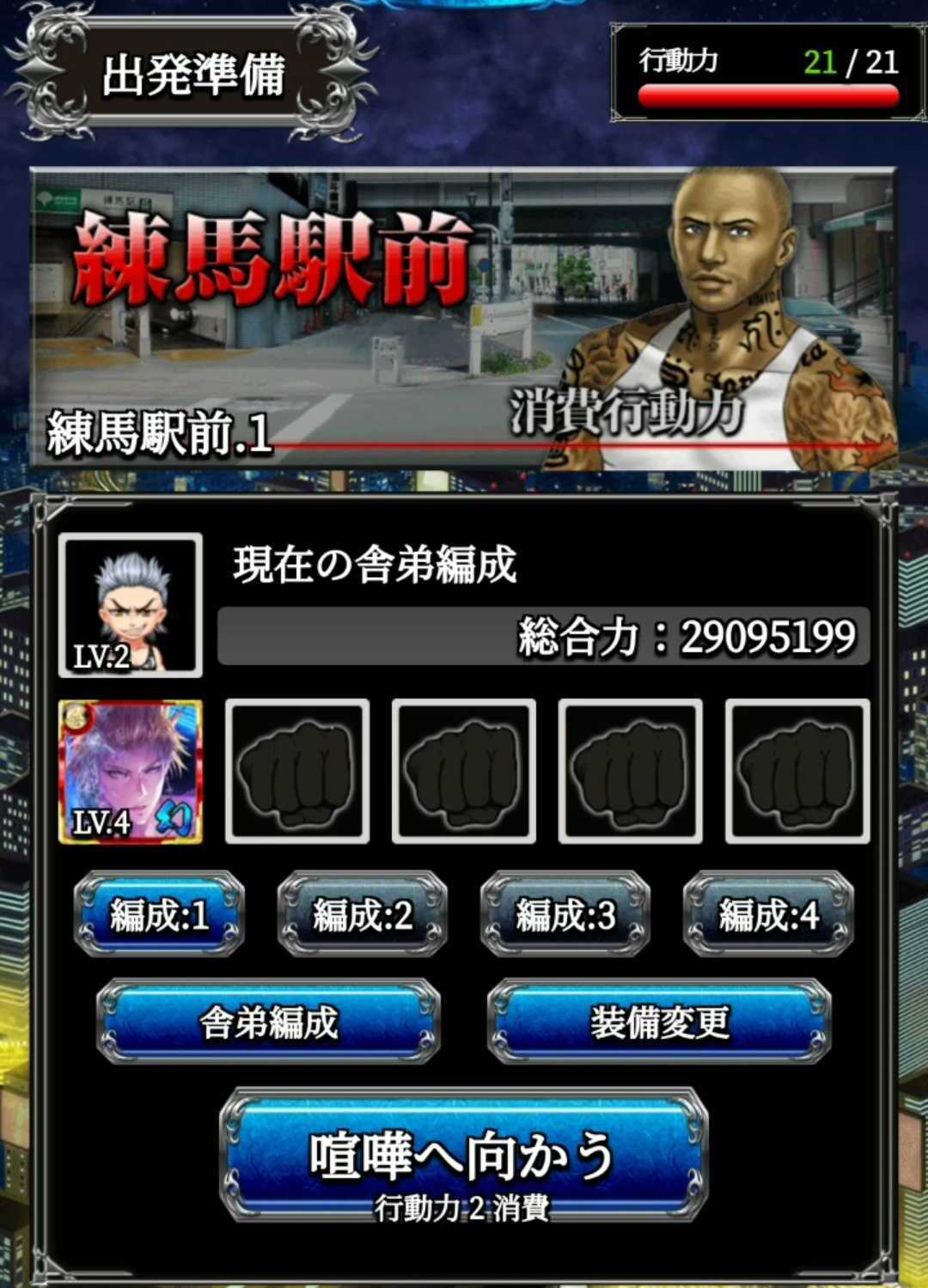This screenshot has width=928, height=1288.
Task: Switch to formation 編成:2
Action: pyautogui.click(x=362, y=915)
